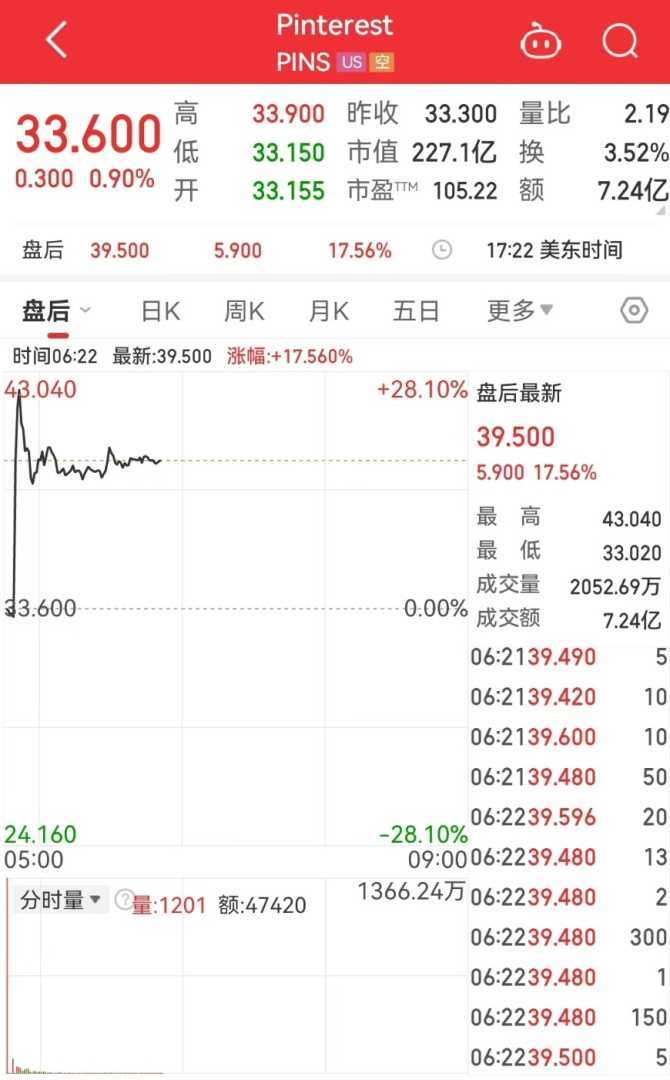Screen dimensions: 670x1080
Task: Switch to the 日K chart tab
Action: point(160,311)
